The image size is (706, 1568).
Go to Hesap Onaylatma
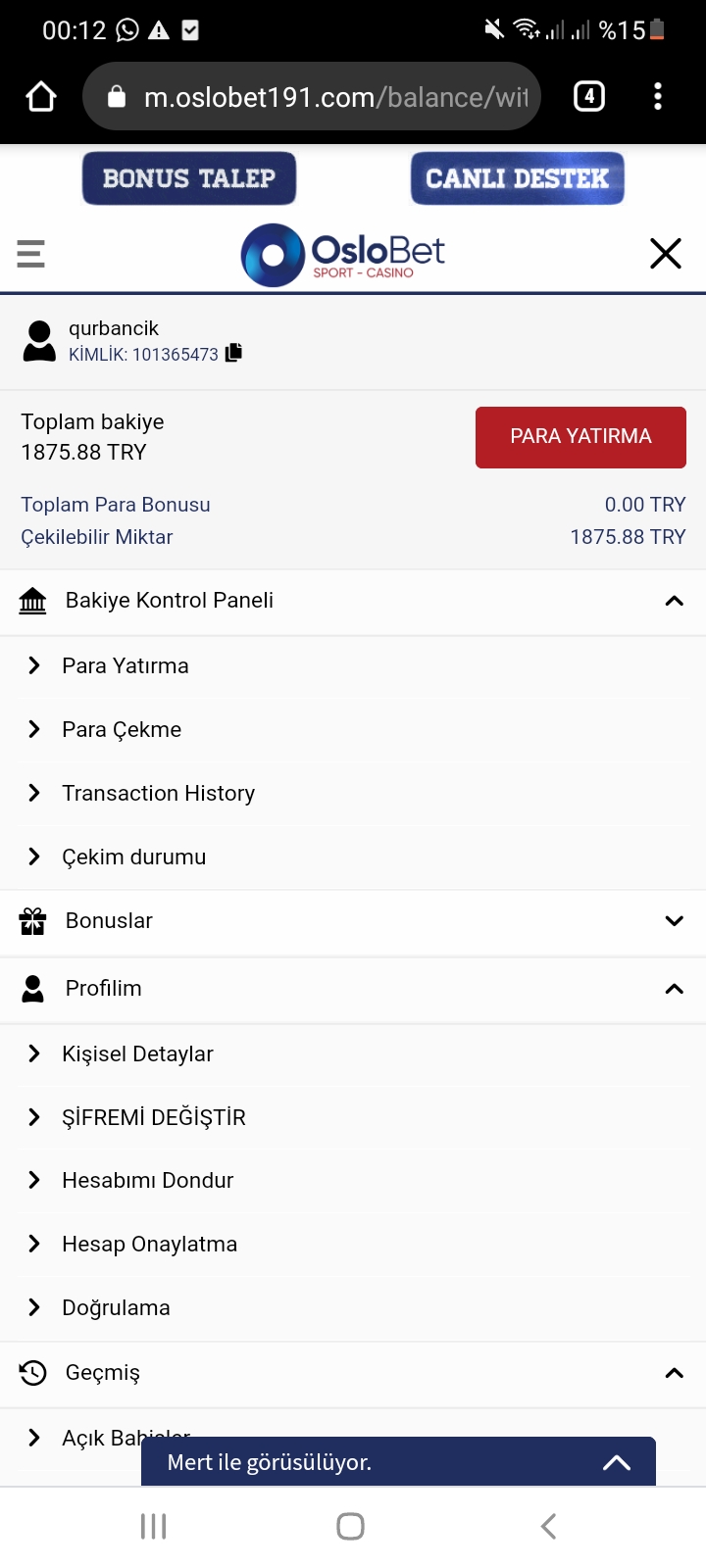(353, 1244)
